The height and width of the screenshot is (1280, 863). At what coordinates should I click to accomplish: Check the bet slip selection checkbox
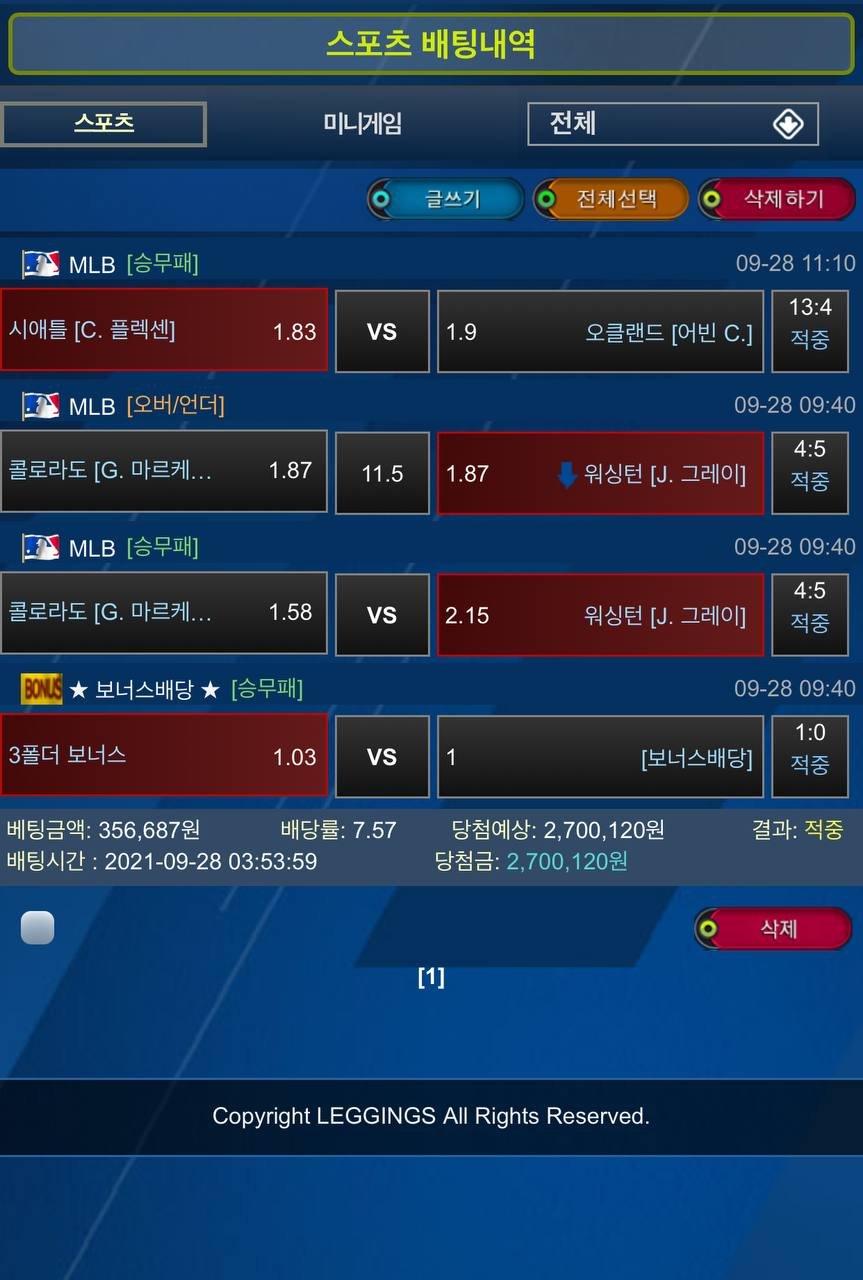point(37,928)
